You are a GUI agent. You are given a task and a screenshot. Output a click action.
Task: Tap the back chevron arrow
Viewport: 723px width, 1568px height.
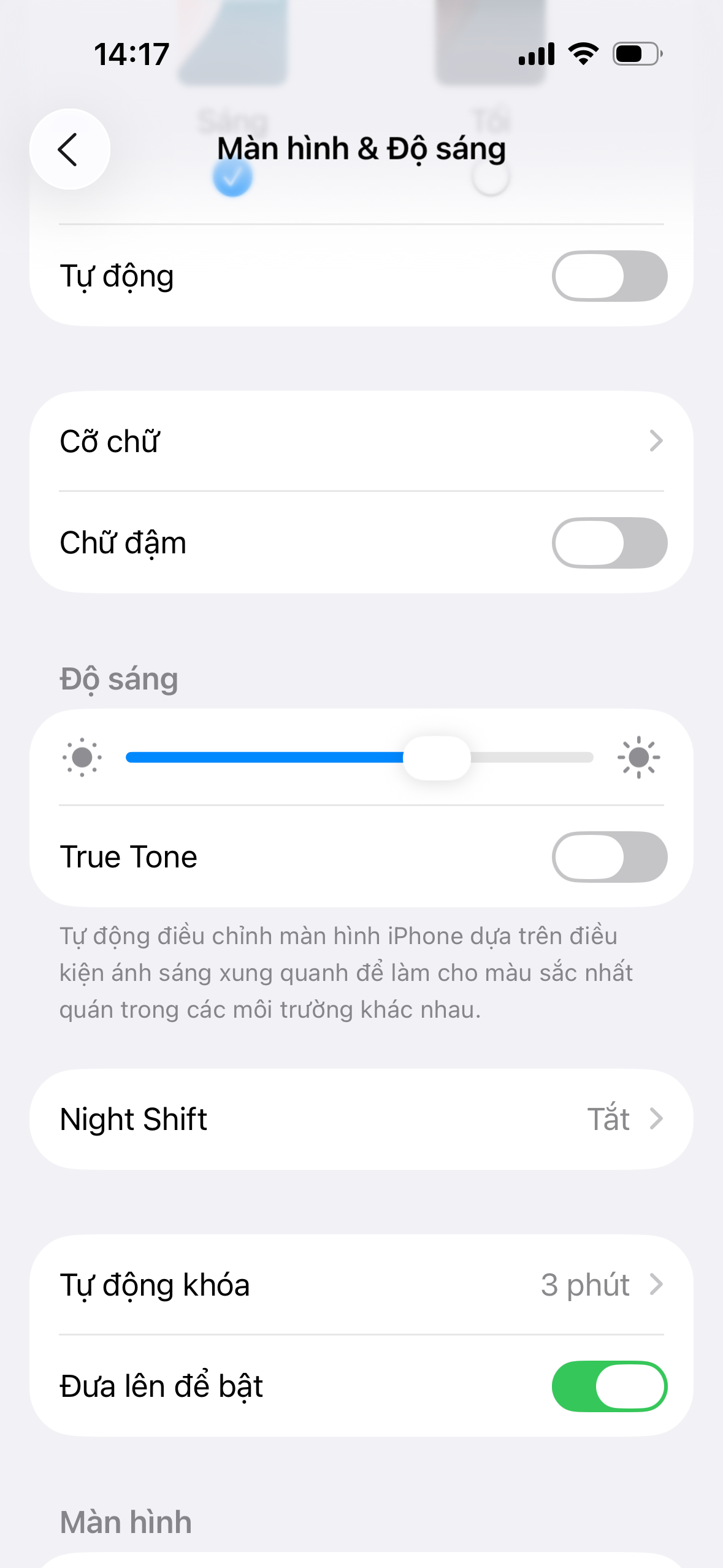pyautogui.click(x=69, y=149)
